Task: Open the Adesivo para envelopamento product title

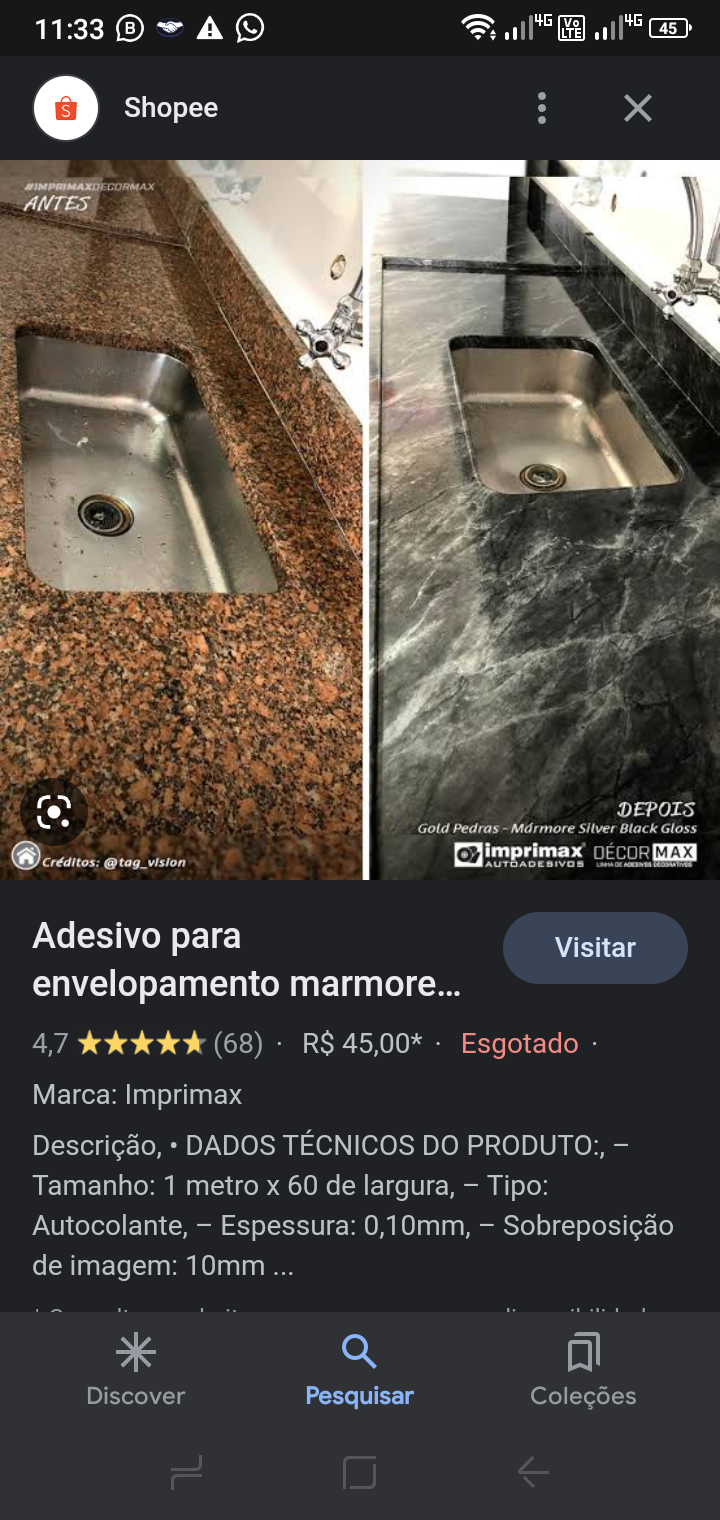Action: (x=247, y=960)
